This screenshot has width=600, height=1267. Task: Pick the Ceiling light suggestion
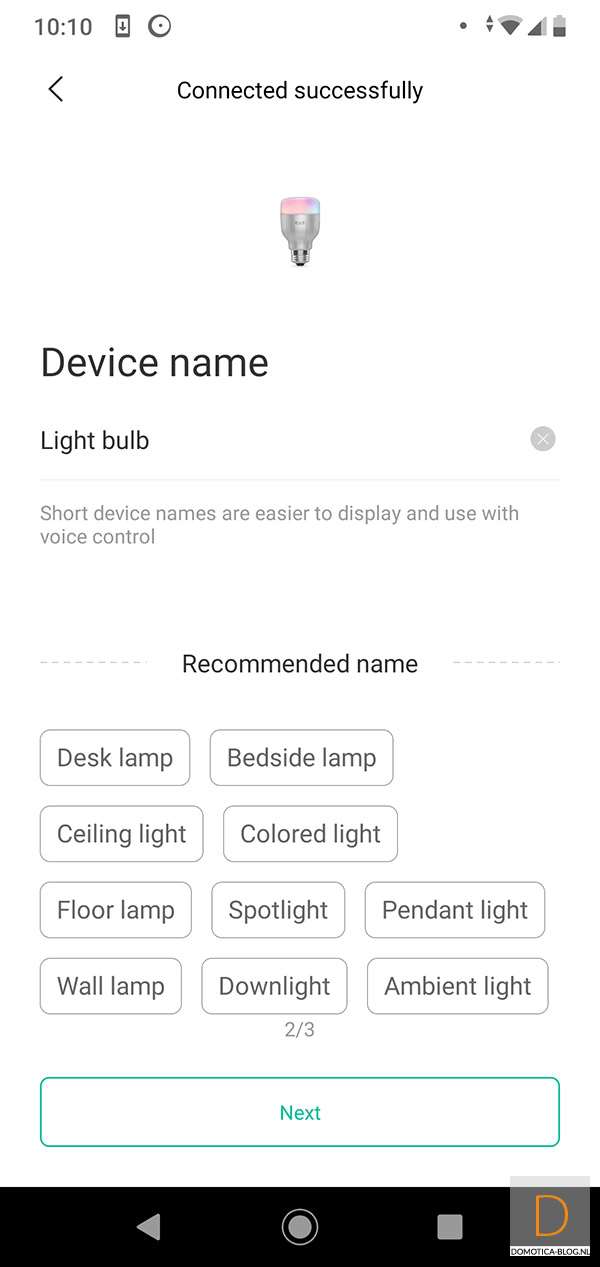(x=121, y=834)
